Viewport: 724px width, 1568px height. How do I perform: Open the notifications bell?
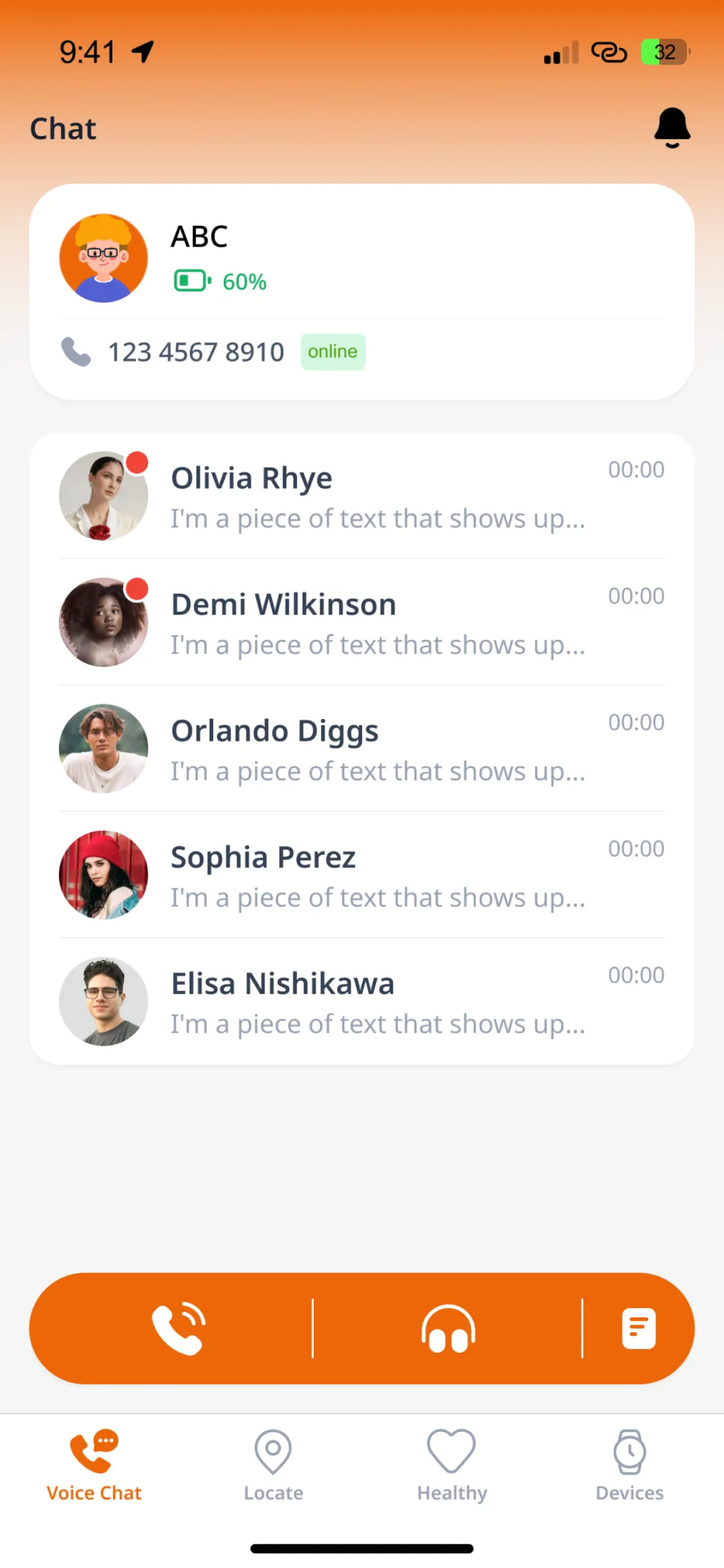point(672,127)
